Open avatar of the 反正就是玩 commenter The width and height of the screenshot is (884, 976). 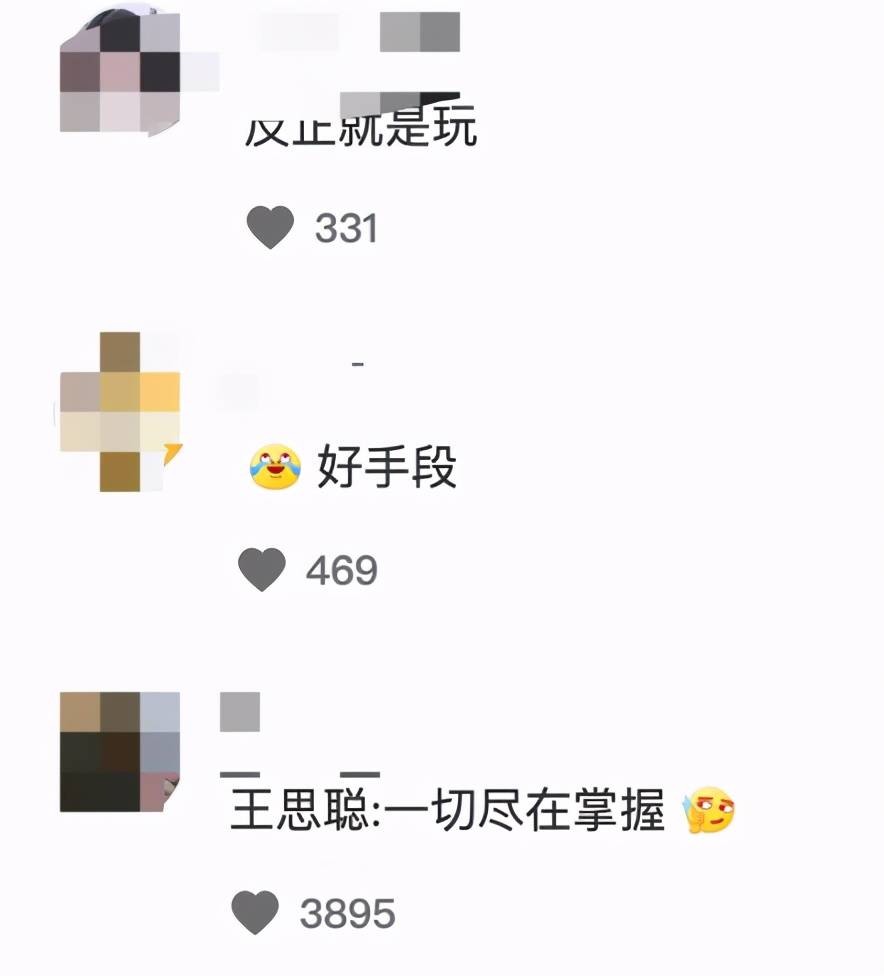120,72
